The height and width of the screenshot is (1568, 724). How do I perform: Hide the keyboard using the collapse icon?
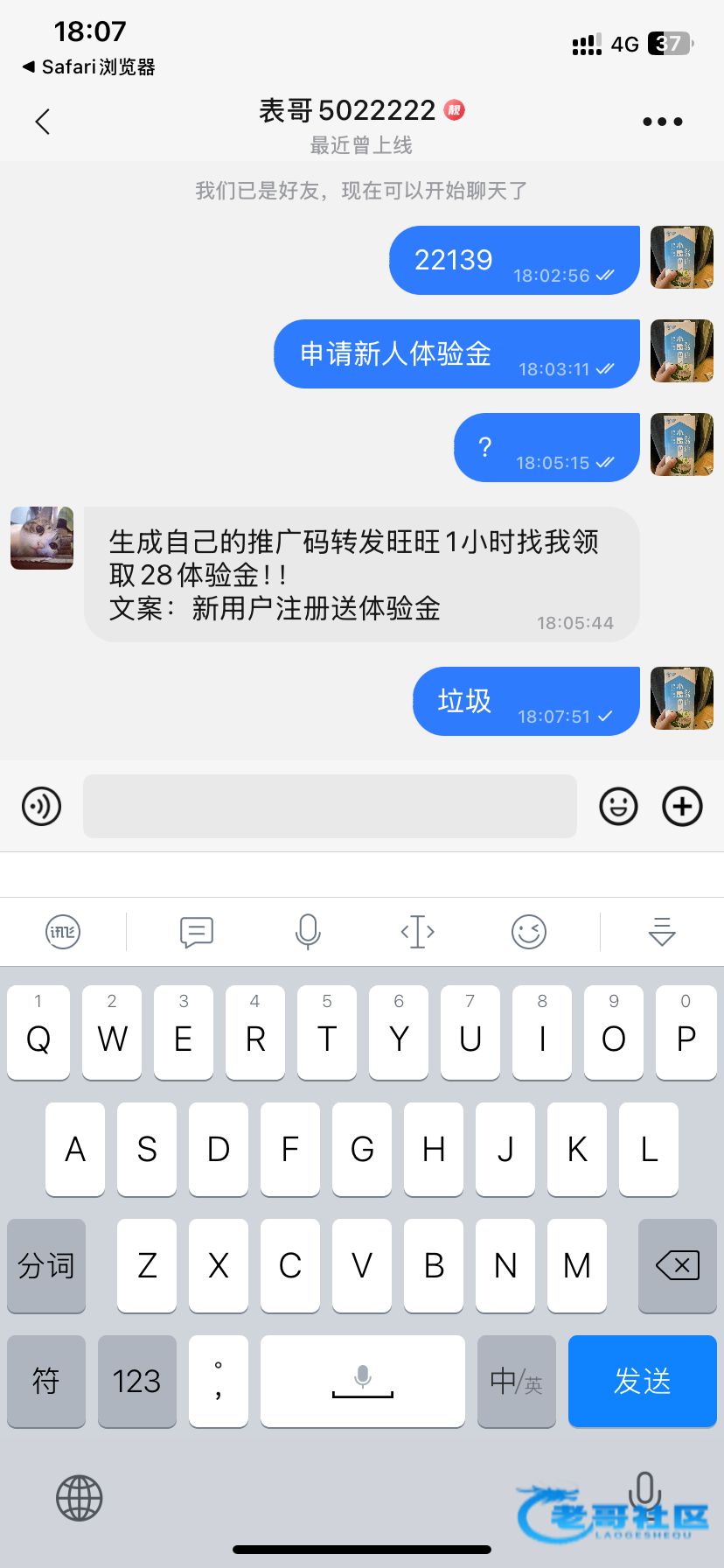point(662,932)
